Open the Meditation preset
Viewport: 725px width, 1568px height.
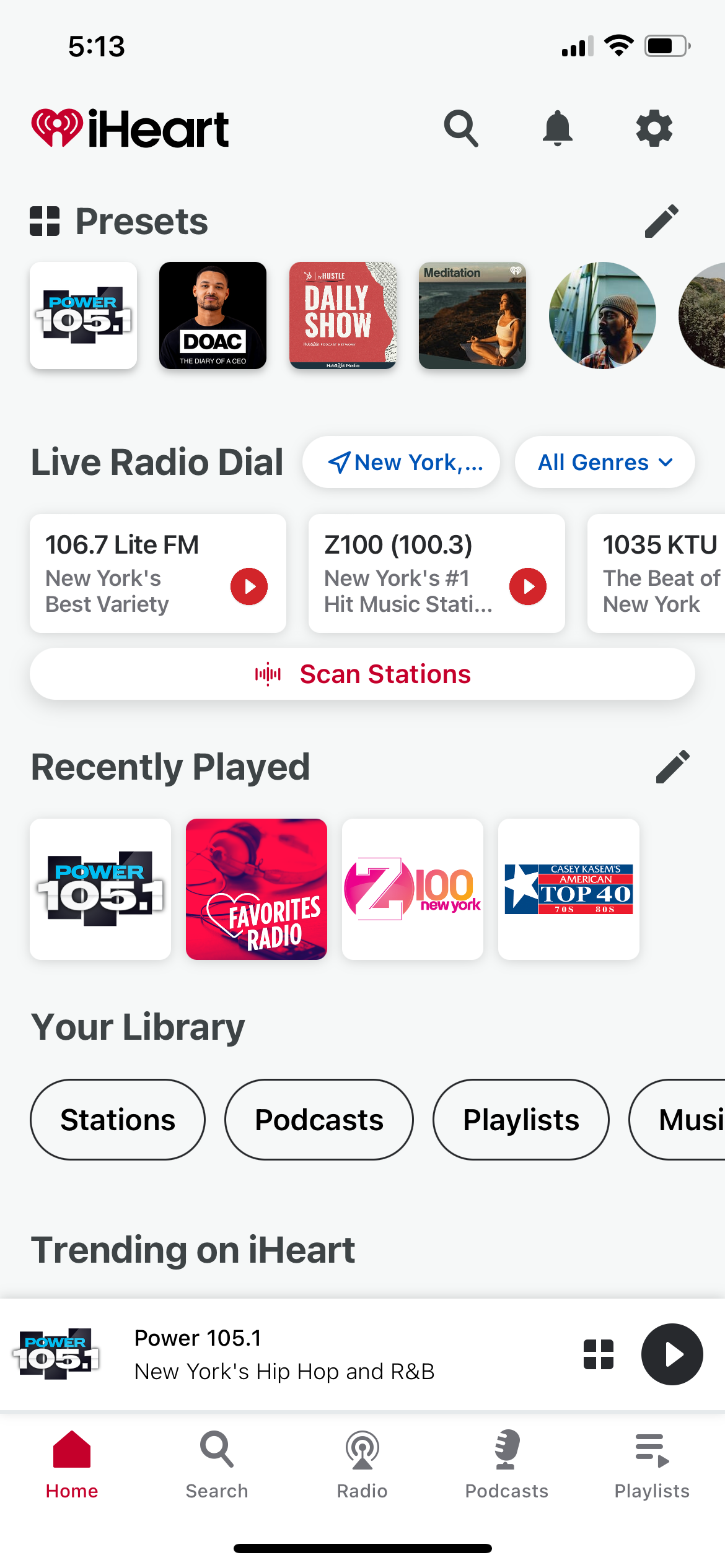472,315
